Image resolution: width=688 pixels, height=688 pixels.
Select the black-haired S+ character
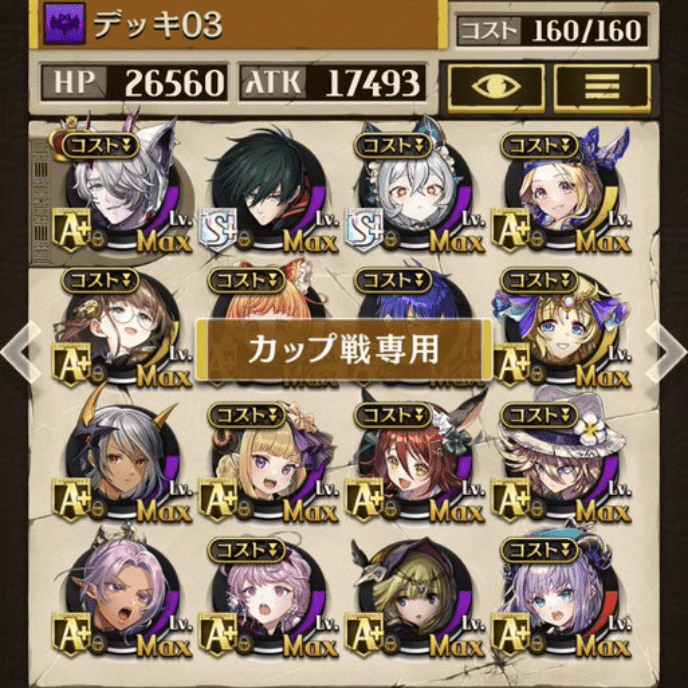[268, 190]
